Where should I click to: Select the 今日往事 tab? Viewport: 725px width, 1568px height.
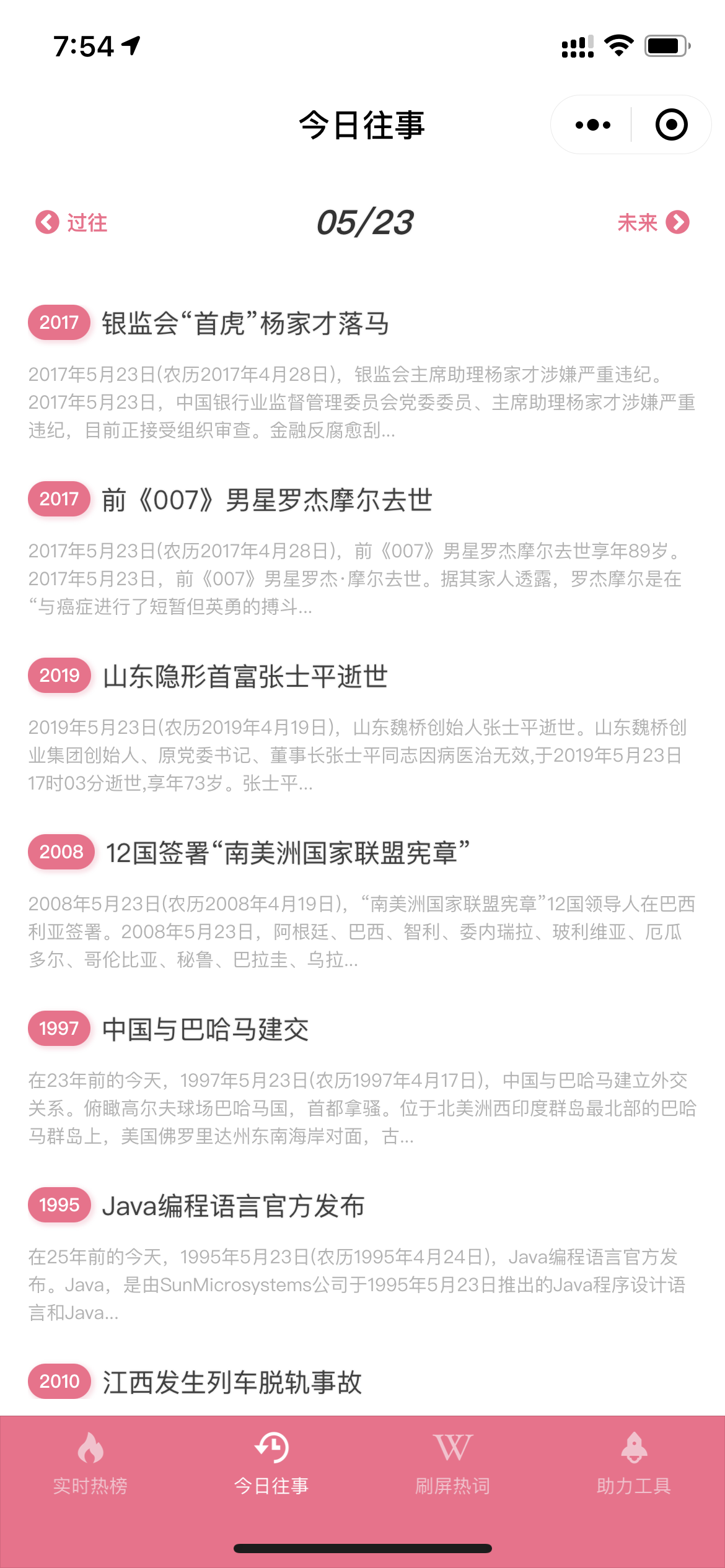click(271, 1464)
